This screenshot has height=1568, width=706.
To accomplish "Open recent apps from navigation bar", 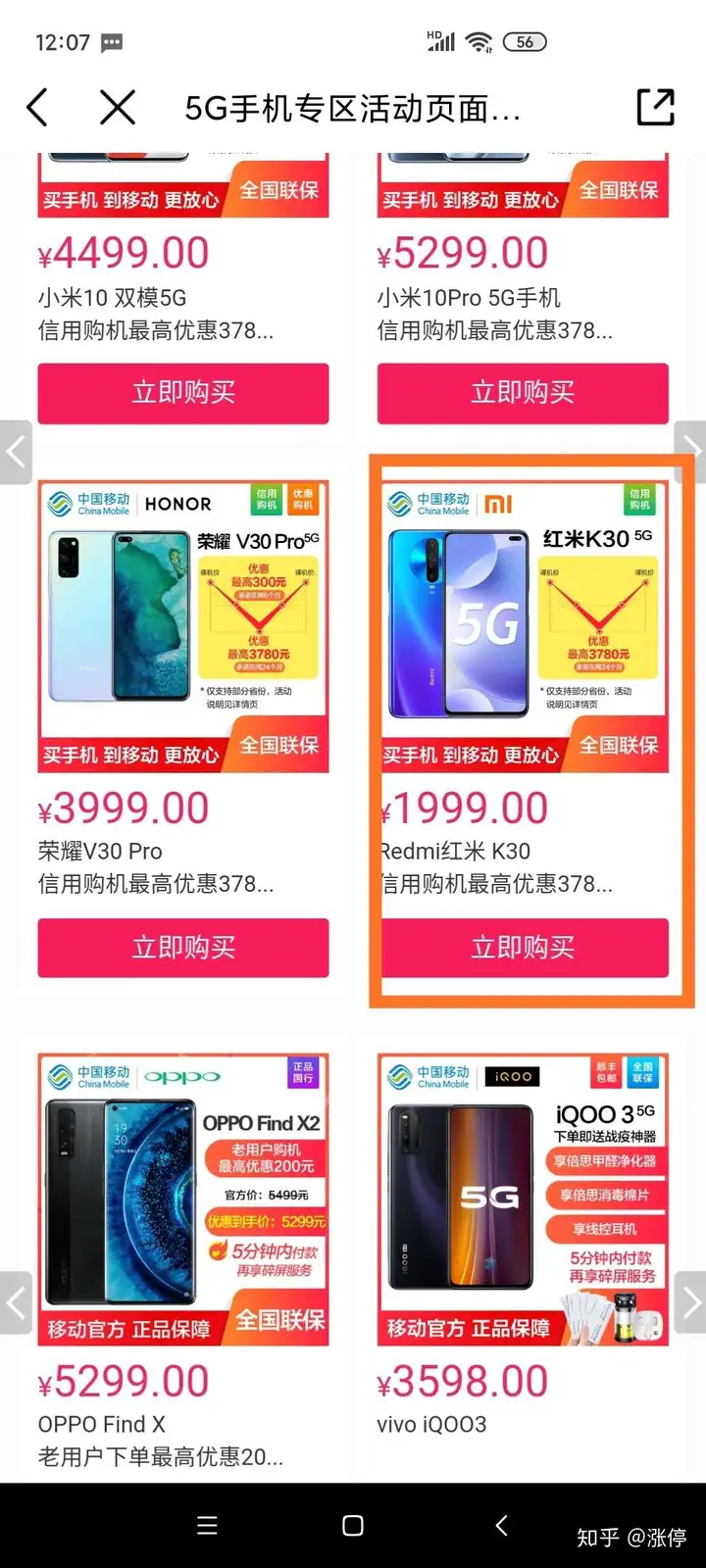I will click(x=207, y=1525).
